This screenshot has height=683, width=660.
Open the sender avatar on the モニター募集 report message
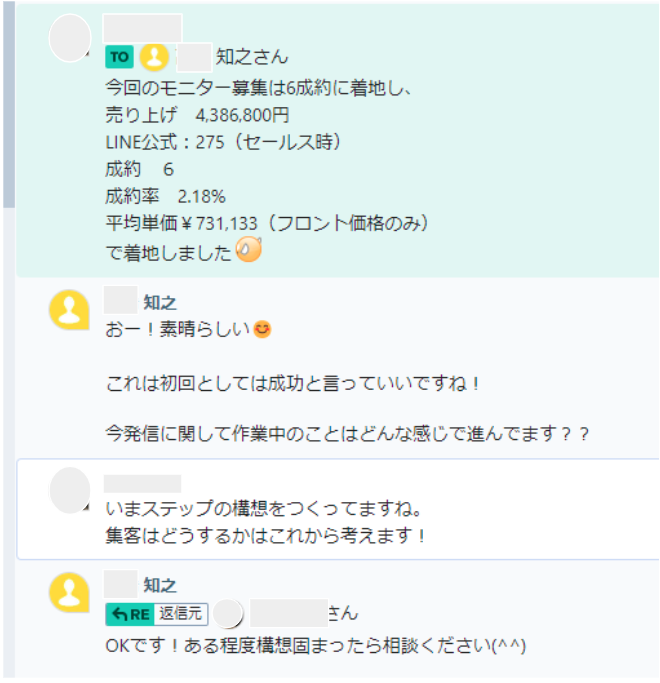click(x=70, y=38)
